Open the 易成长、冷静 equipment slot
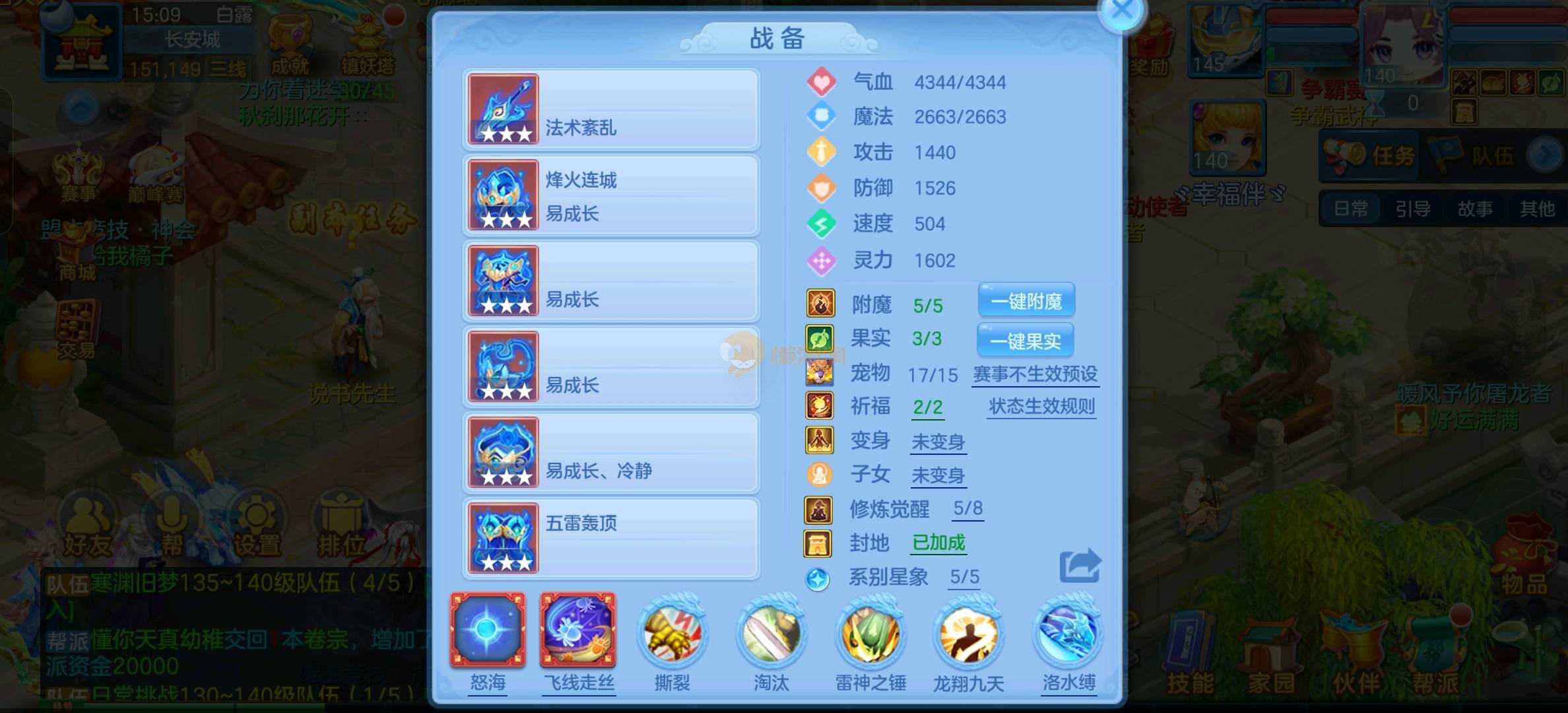Viewport: 1568px width, 713px height. tap(611, 453)
